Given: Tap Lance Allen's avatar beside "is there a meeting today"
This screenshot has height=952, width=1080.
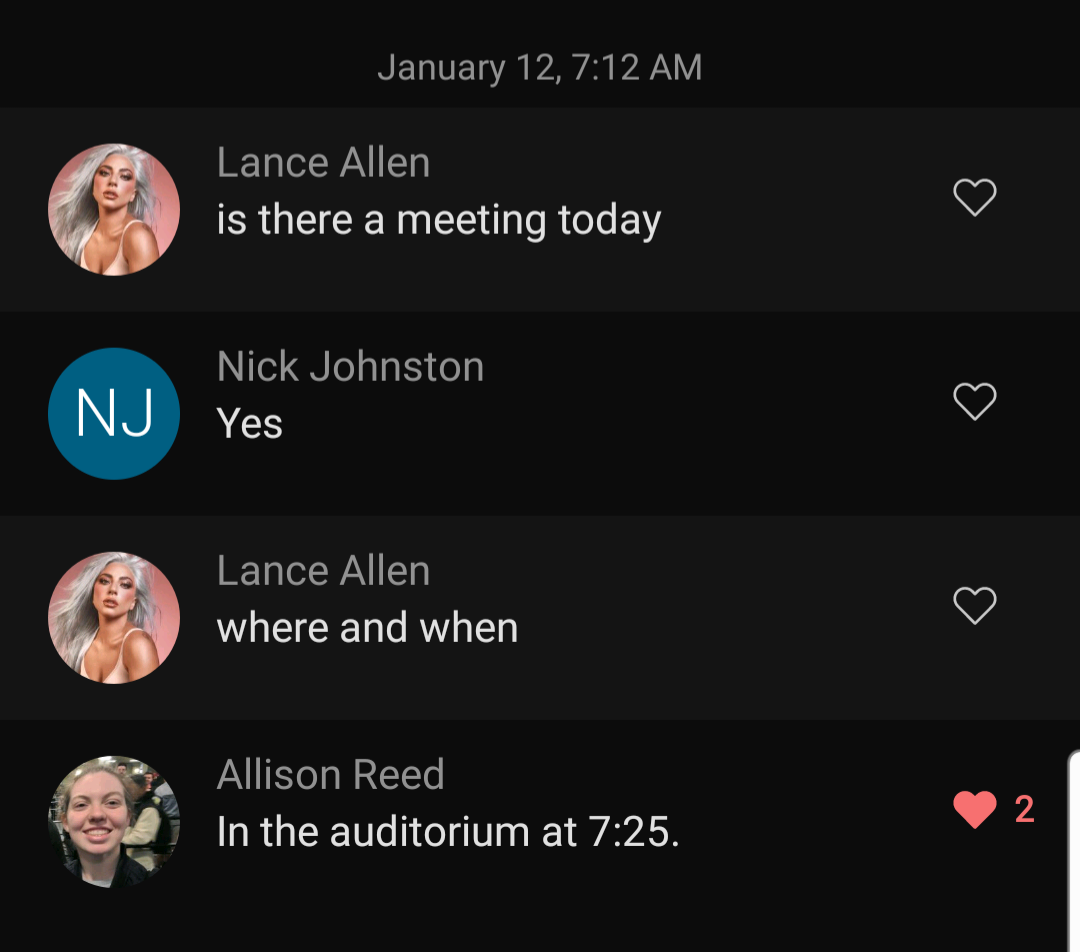Looking at the screenshot, I should [114, 209].
